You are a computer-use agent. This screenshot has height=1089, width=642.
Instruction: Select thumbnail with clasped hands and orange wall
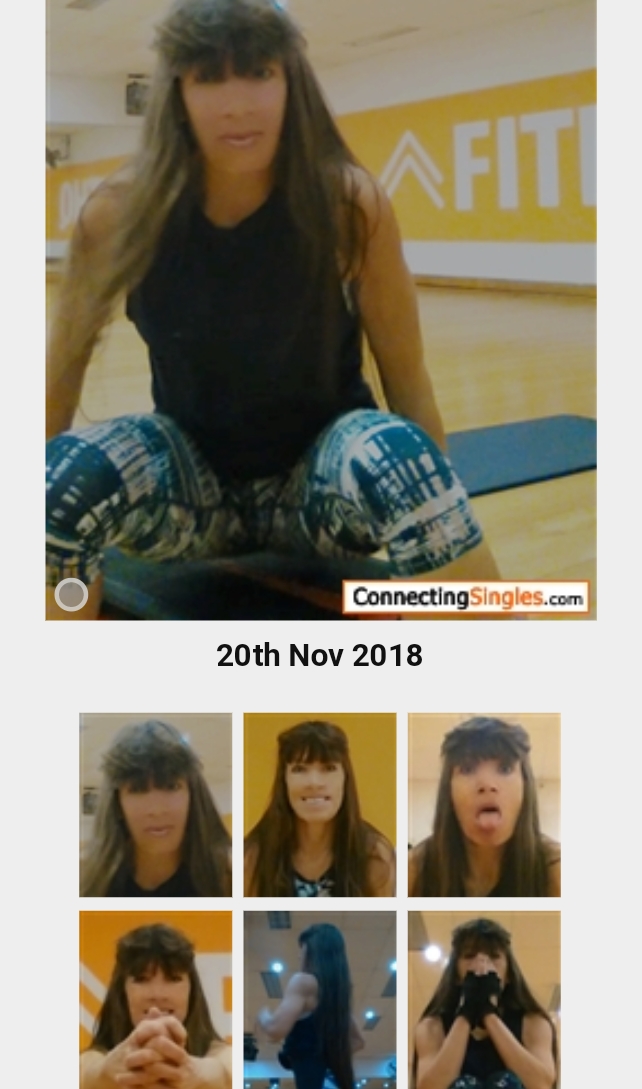tap(156, 998)
